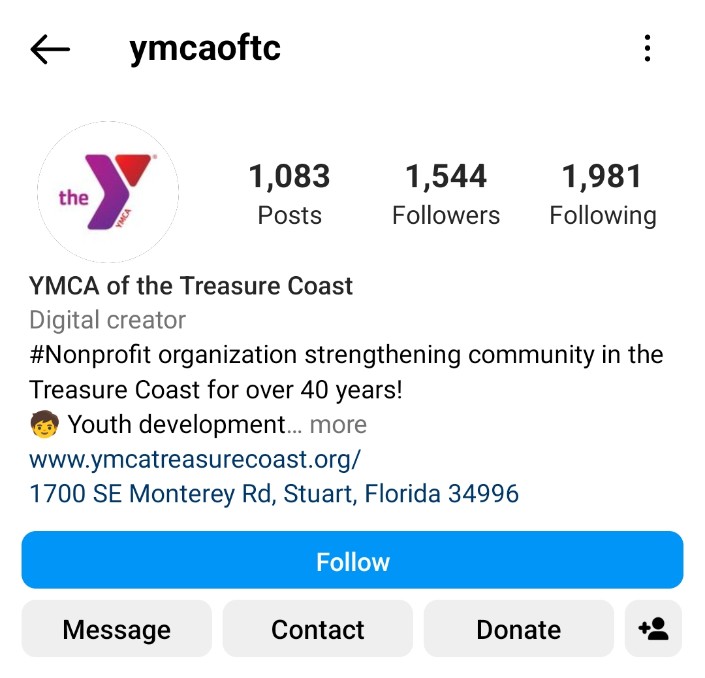705x678 pixels.
Task: View the 1,544 Followers list
Action: 446,195
